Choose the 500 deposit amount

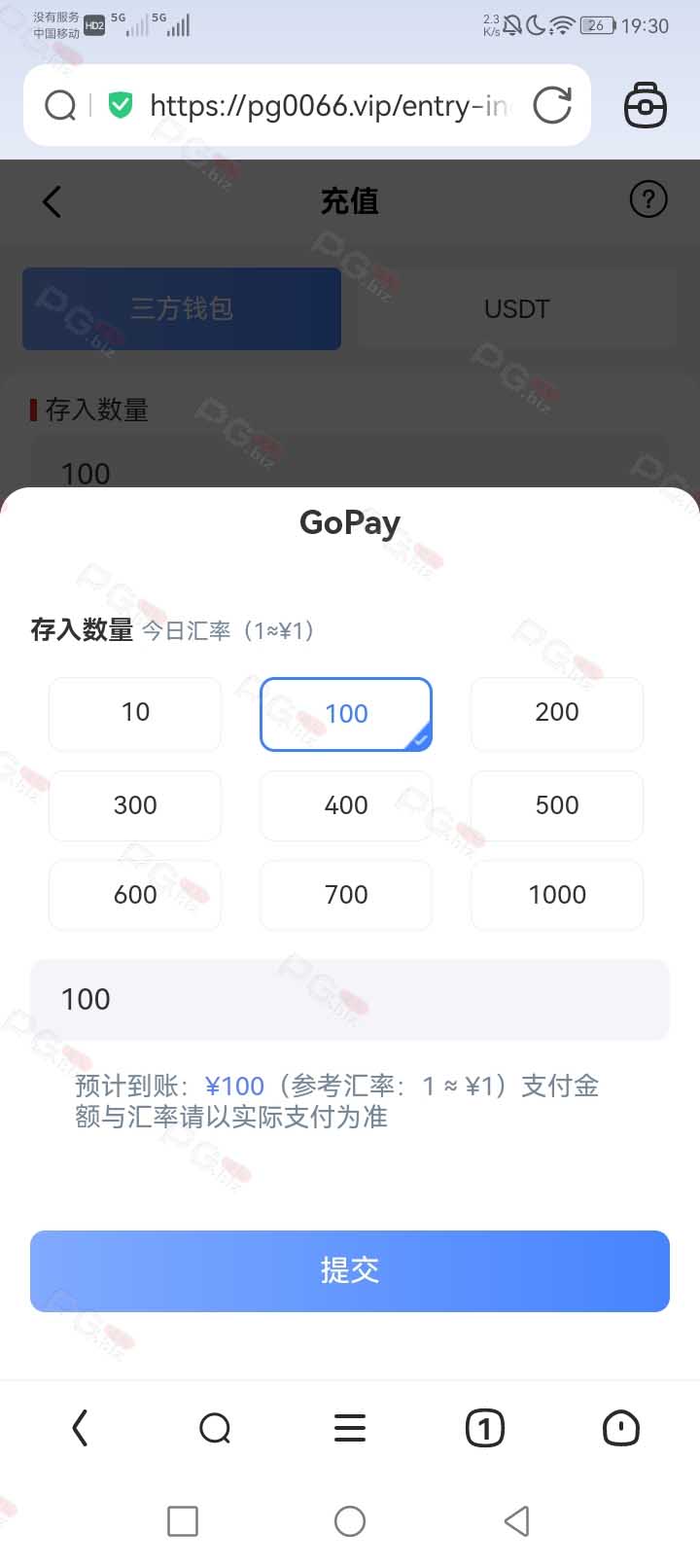coord(556,806)
